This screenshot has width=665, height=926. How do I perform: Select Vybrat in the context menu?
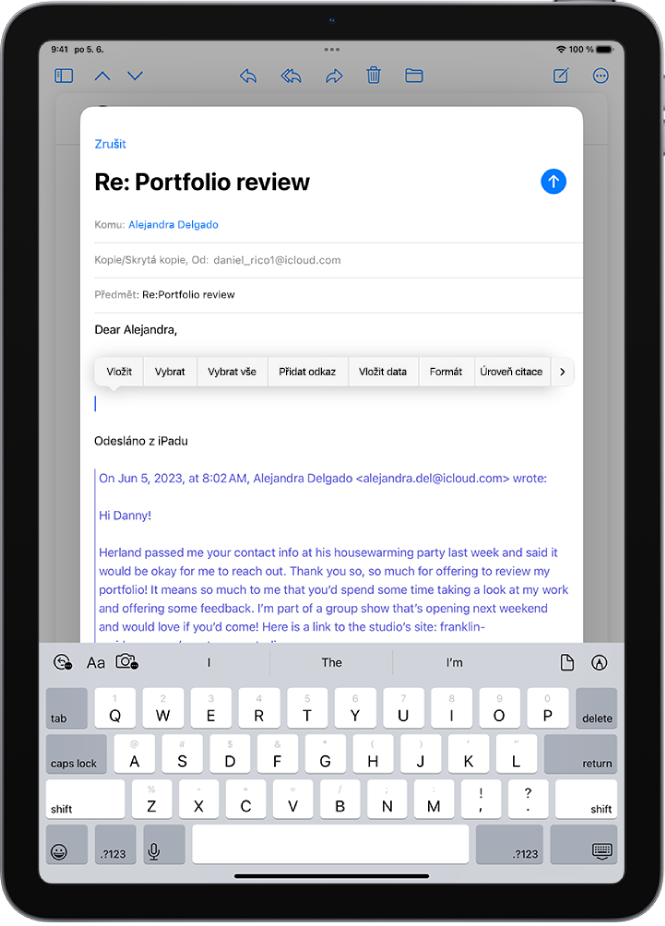tap(170, 372)
